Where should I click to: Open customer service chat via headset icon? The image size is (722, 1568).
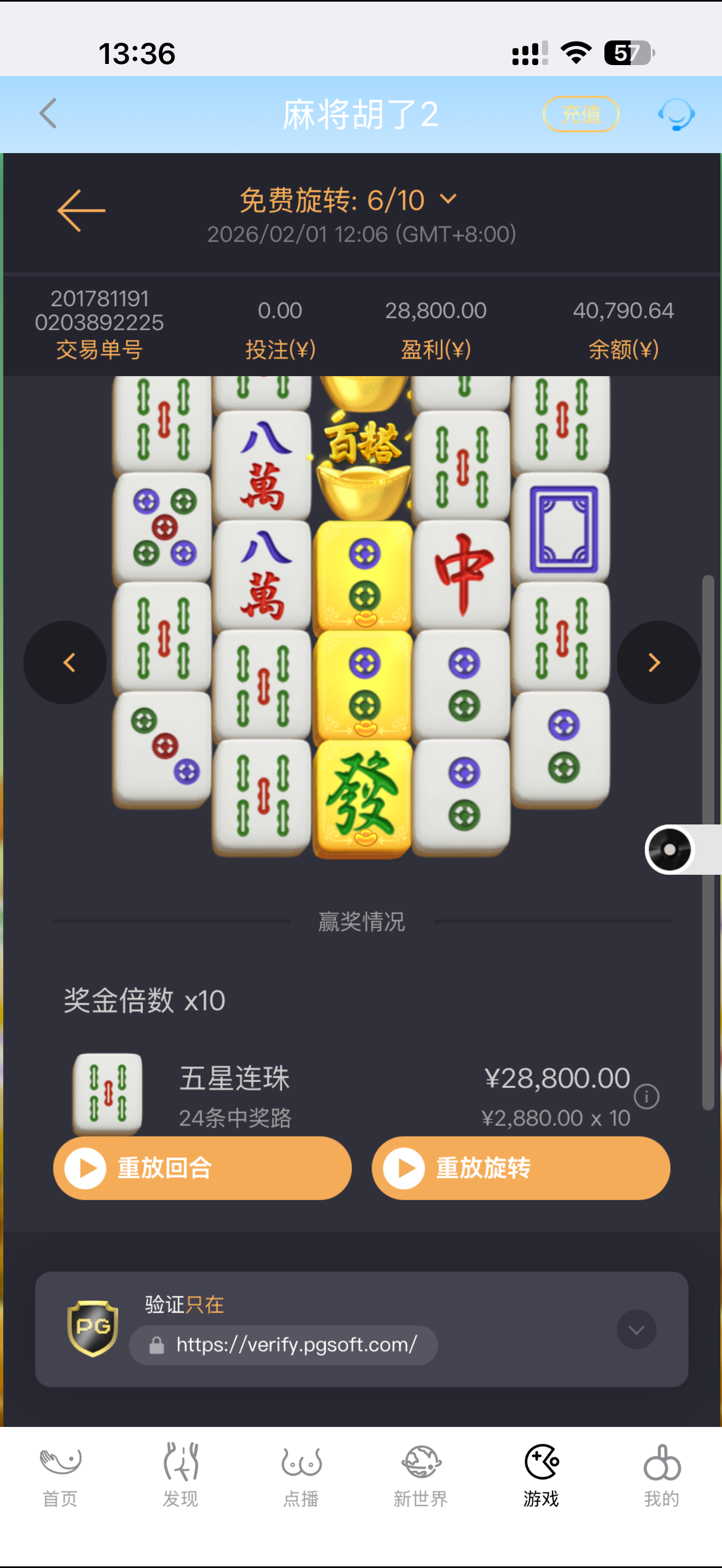coord(677,114)
